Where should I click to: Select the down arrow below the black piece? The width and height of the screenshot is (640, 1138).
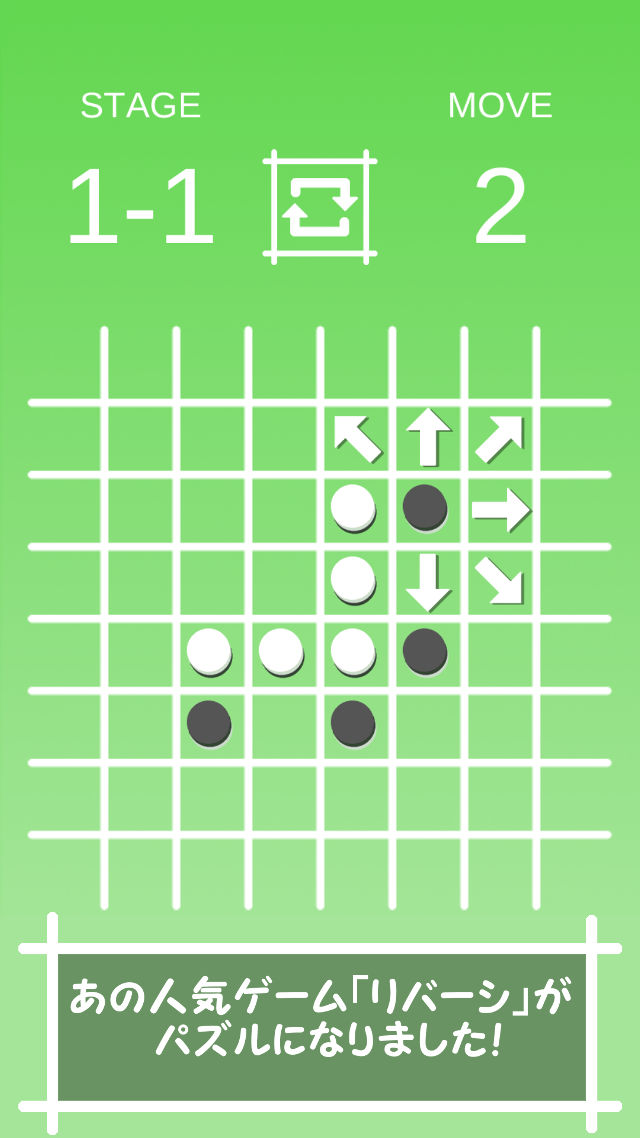(x=427, y=583)
